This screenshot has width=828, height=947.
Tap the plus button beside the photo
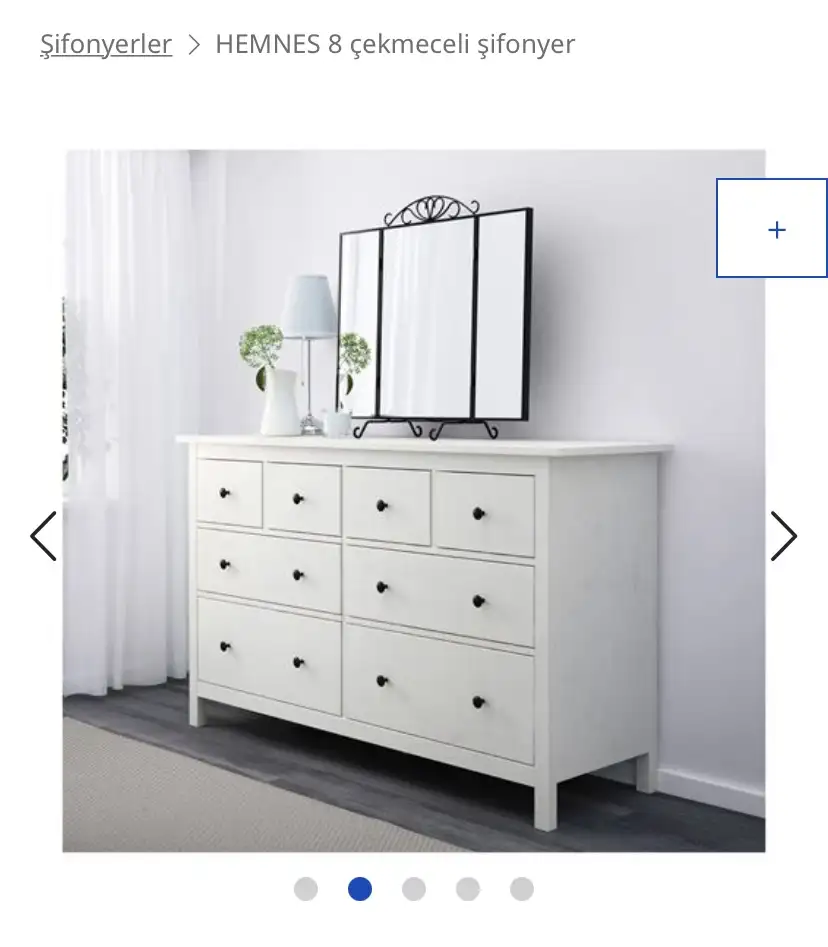click(x=771, y=228)
